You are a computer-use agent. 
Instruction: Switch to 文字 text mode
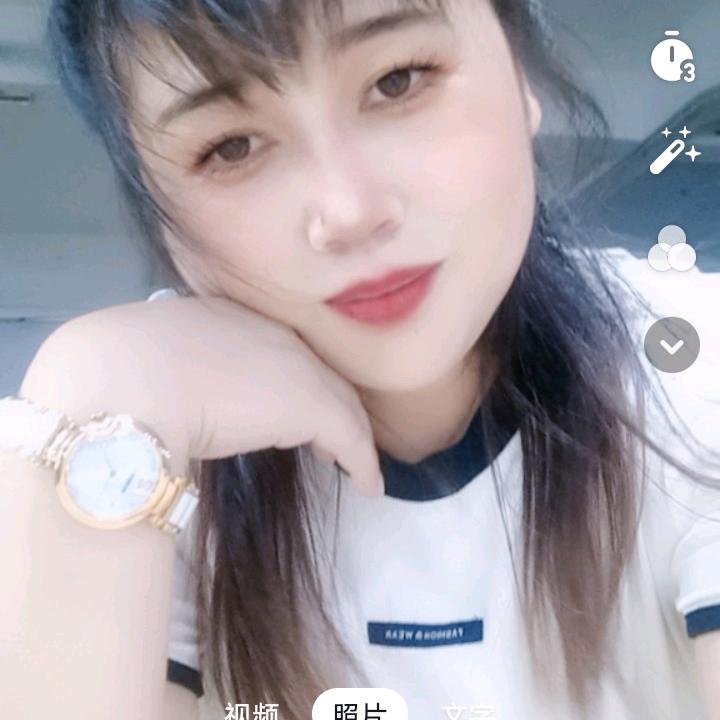tap(468, 711)
